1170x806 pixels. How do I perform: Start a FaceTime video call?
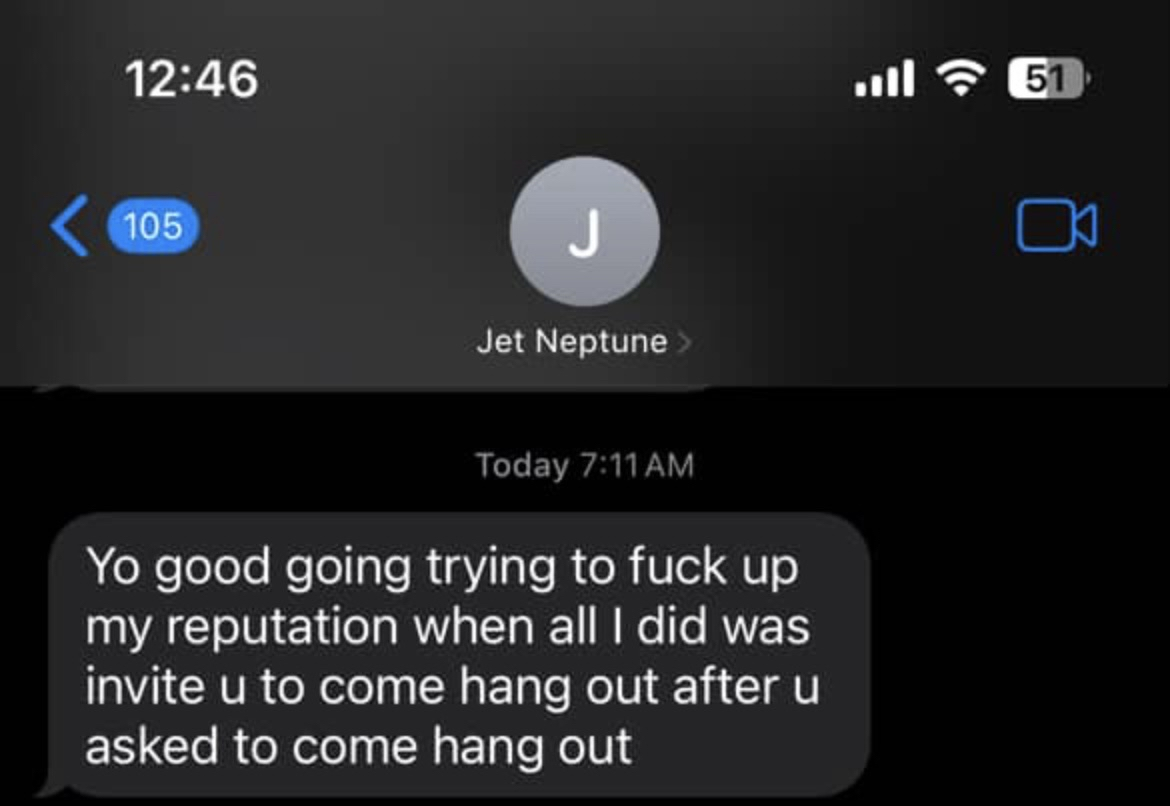pyautogui.click(x=1056, y=226)
